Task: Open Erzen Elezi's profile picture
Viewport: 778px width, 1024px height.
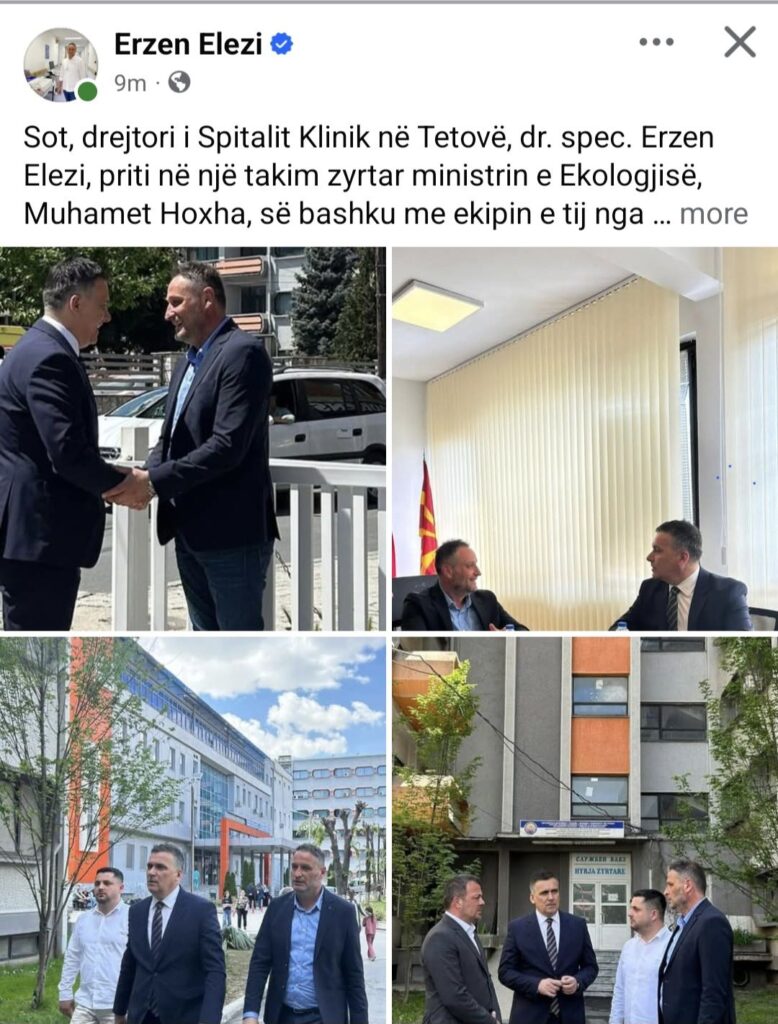Action: click(x=60, y=64)
